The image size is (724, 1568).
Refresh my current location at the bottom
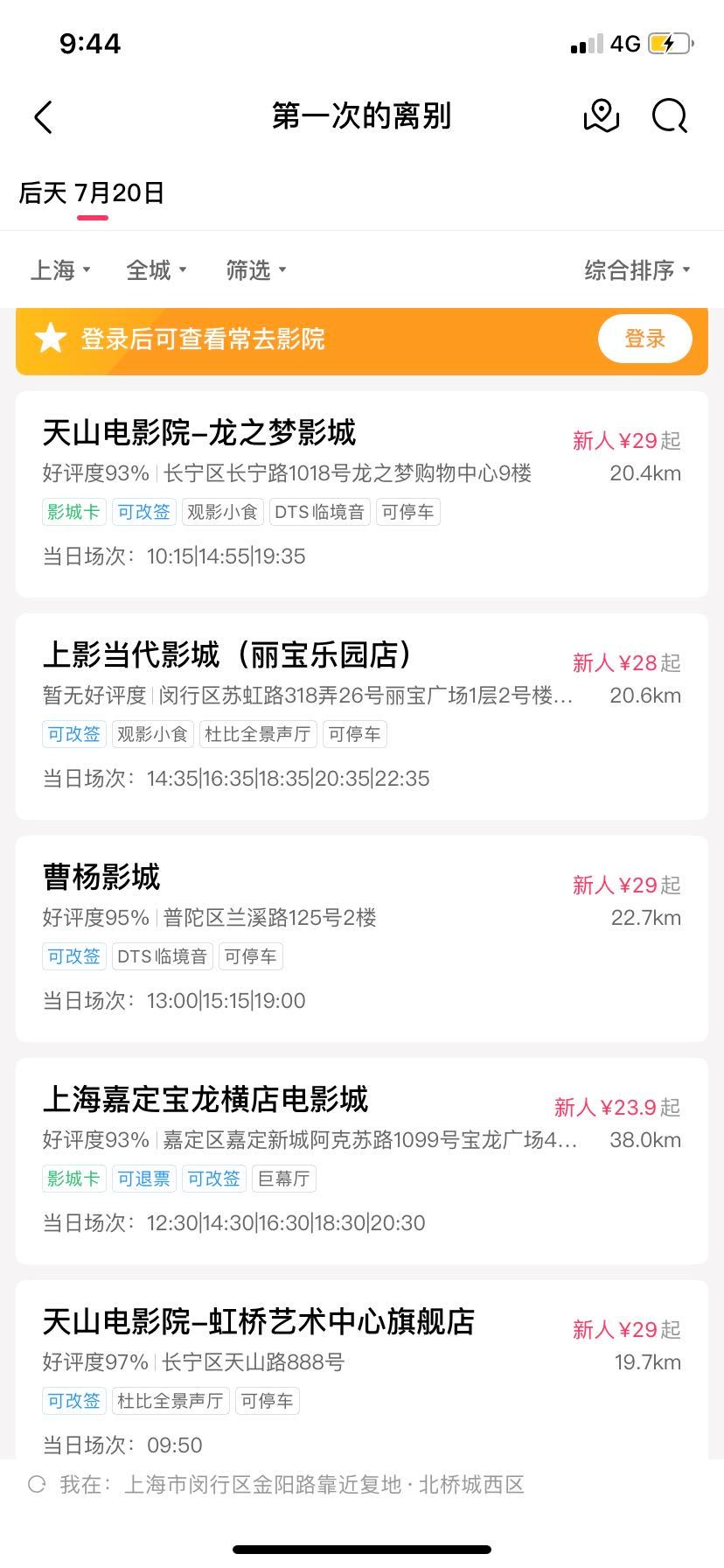37,1485
